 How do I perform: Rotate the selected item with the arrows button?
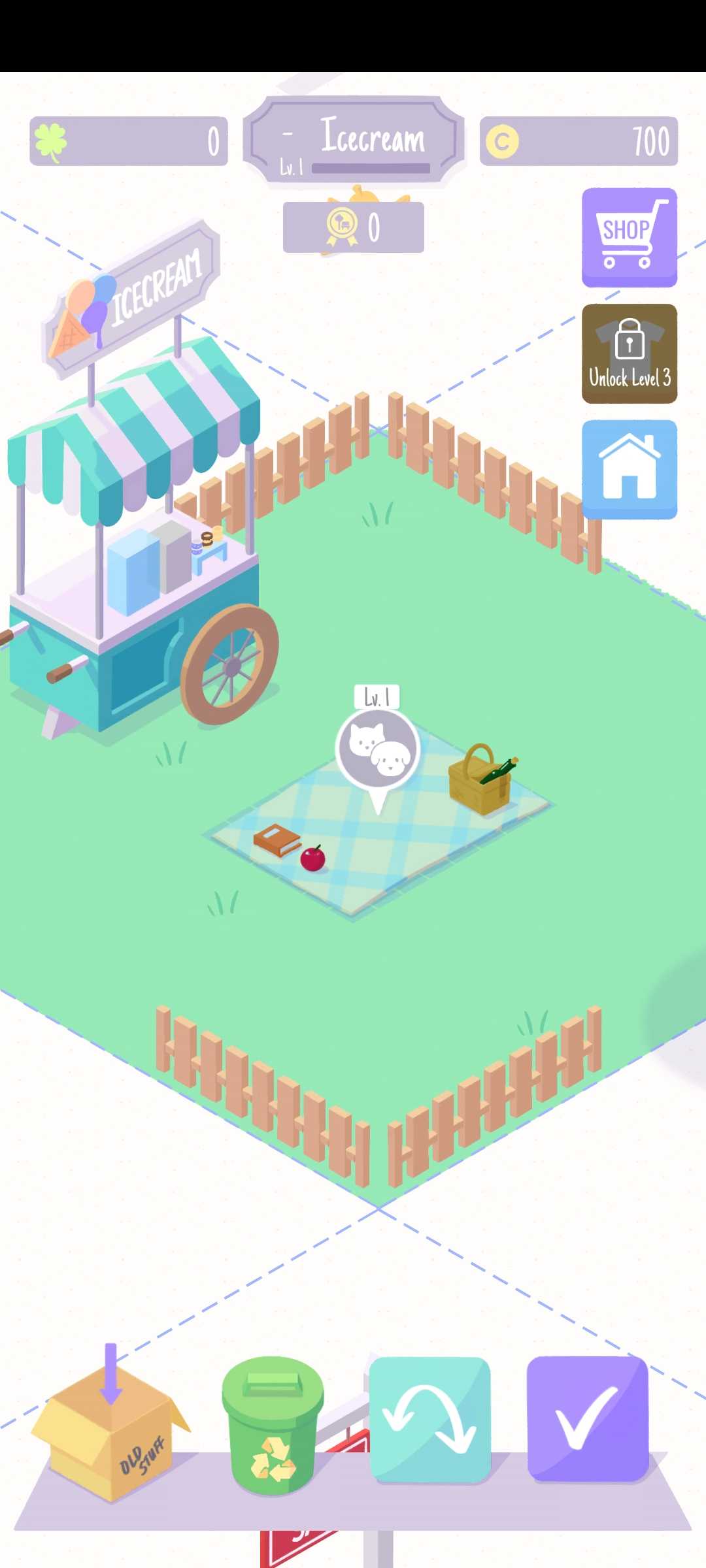click(429, 1419)
